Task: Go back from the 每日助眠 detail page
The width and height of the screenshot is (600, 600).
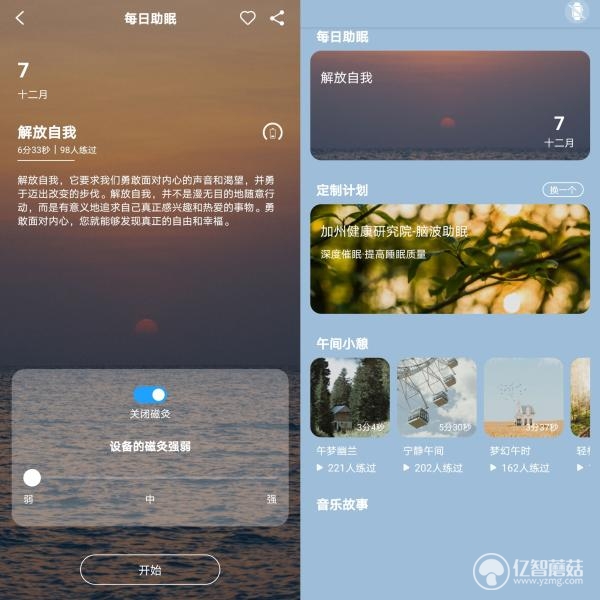Action: 20,18
